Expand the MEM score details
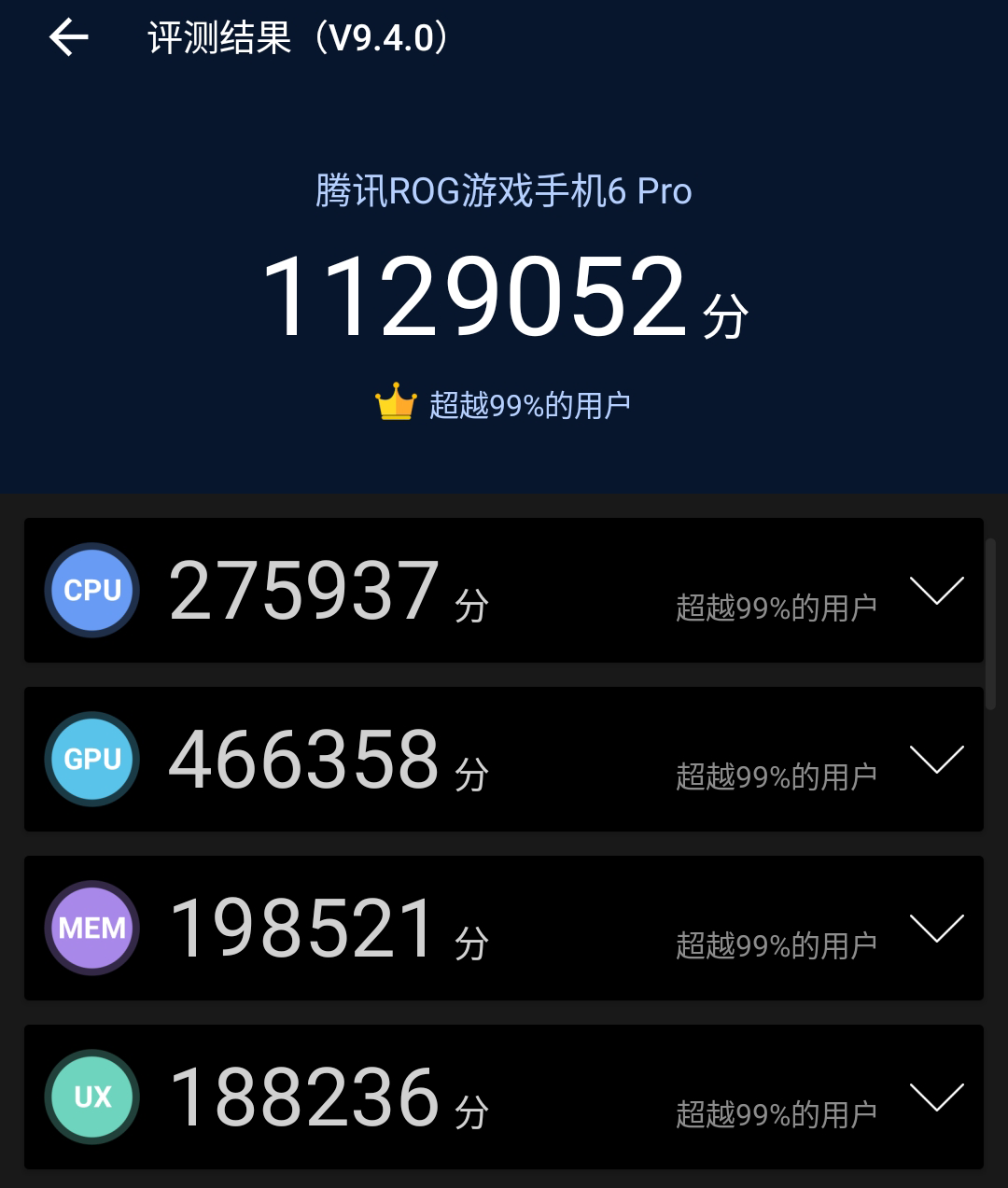Screen dimensions: 1008x1188 point(936,929)
